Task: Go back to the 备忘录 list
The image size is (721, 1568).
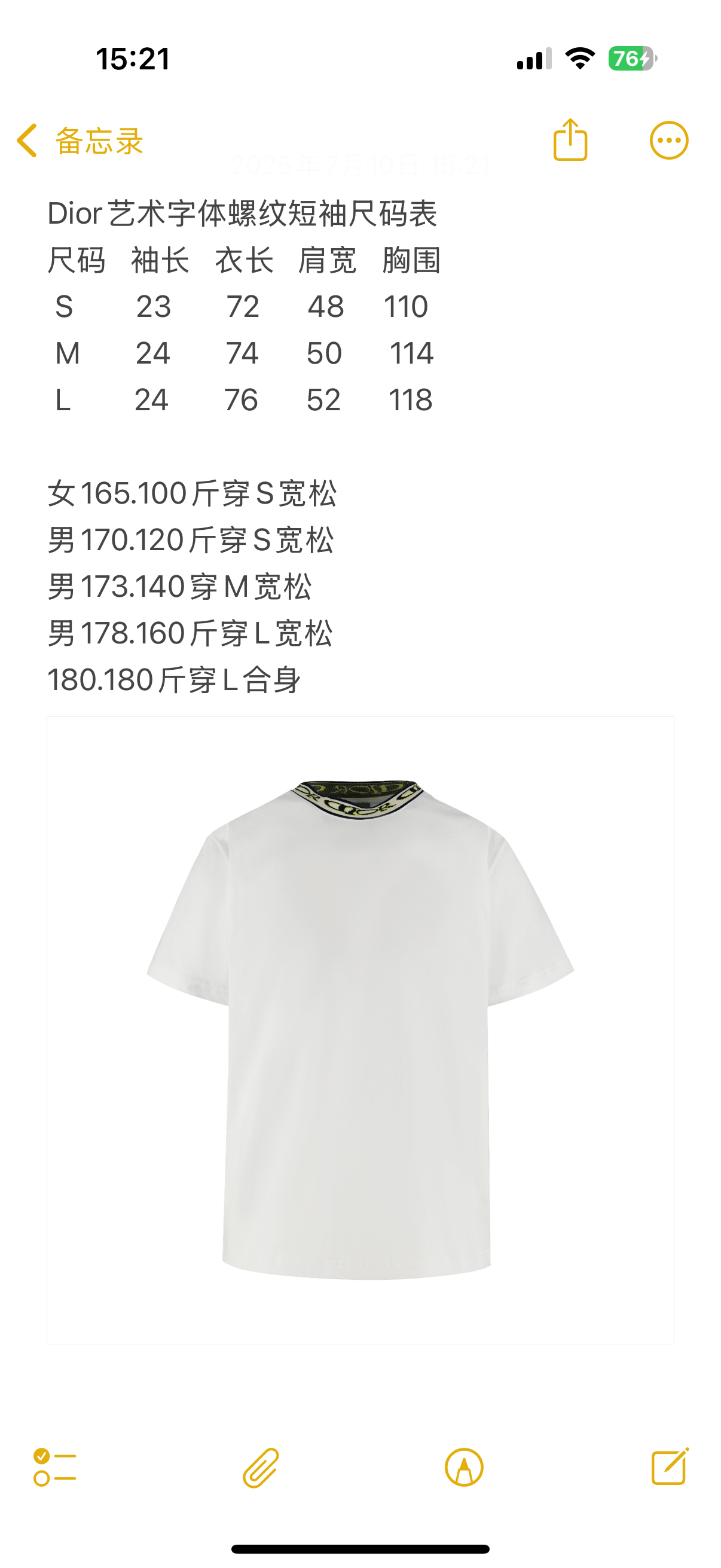Action: click(x=79, y=141)
